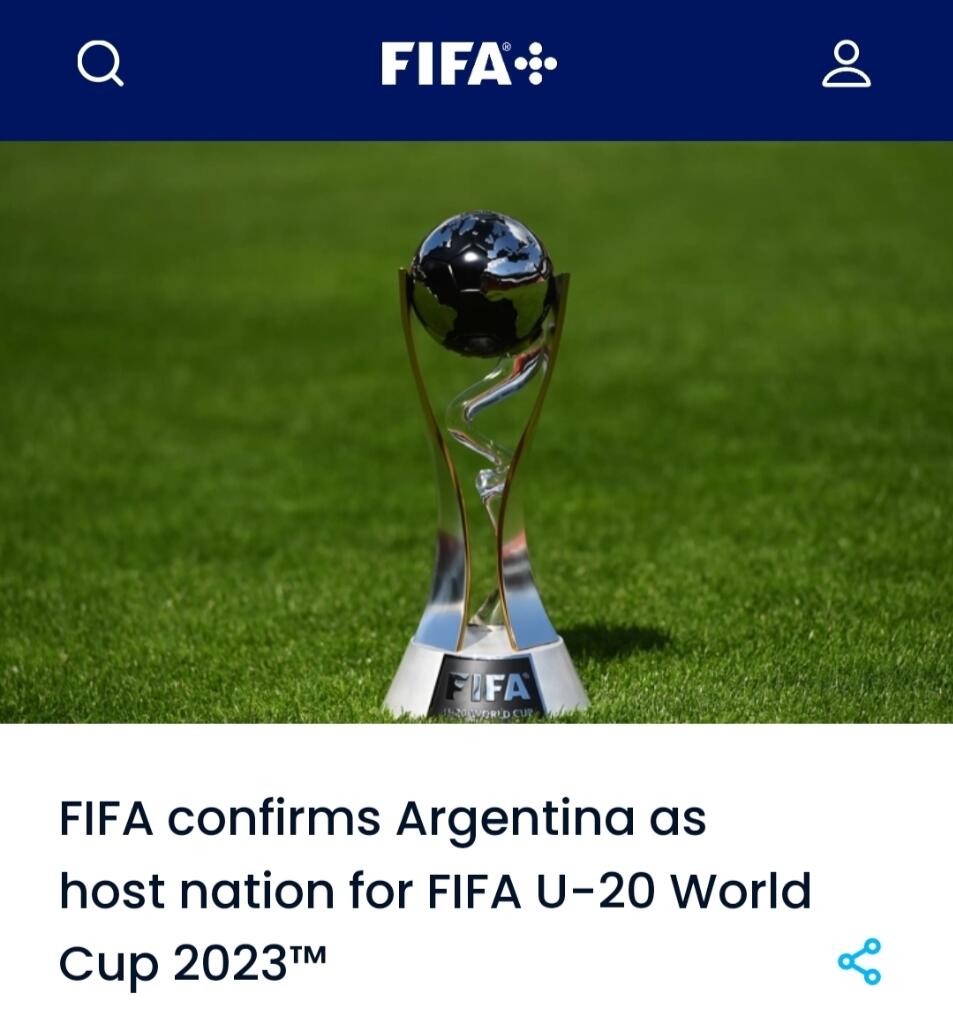Open the user account profile icon

[846, 65]
